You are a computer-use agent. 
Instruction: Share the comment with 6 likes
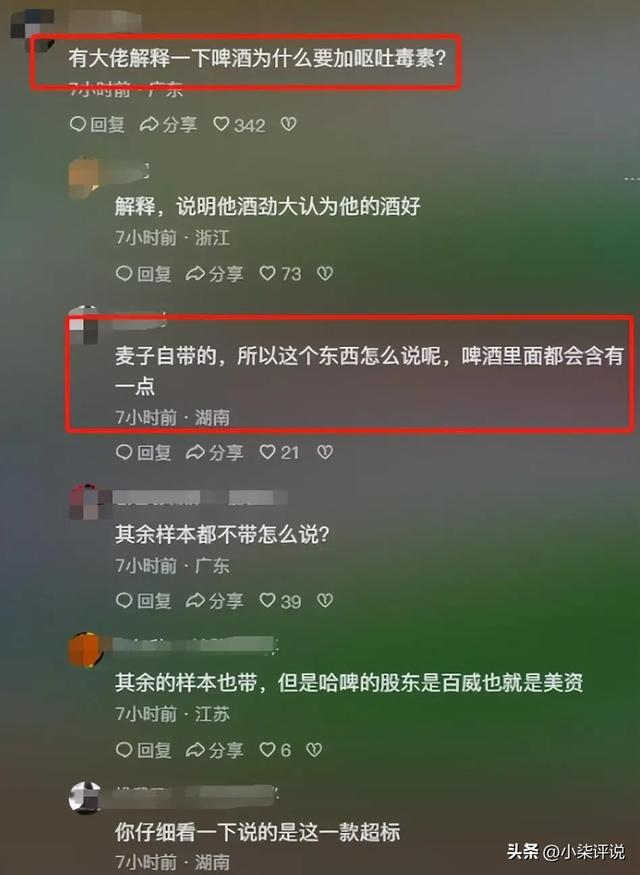(215, 749)
